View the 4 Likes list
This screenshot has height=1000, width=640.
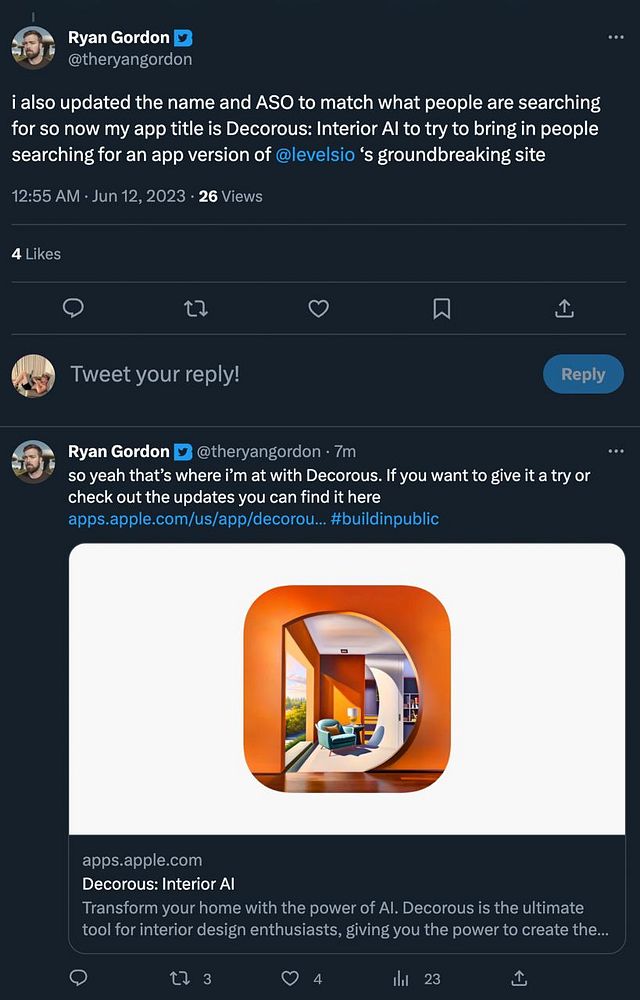(x=36, y=254)
